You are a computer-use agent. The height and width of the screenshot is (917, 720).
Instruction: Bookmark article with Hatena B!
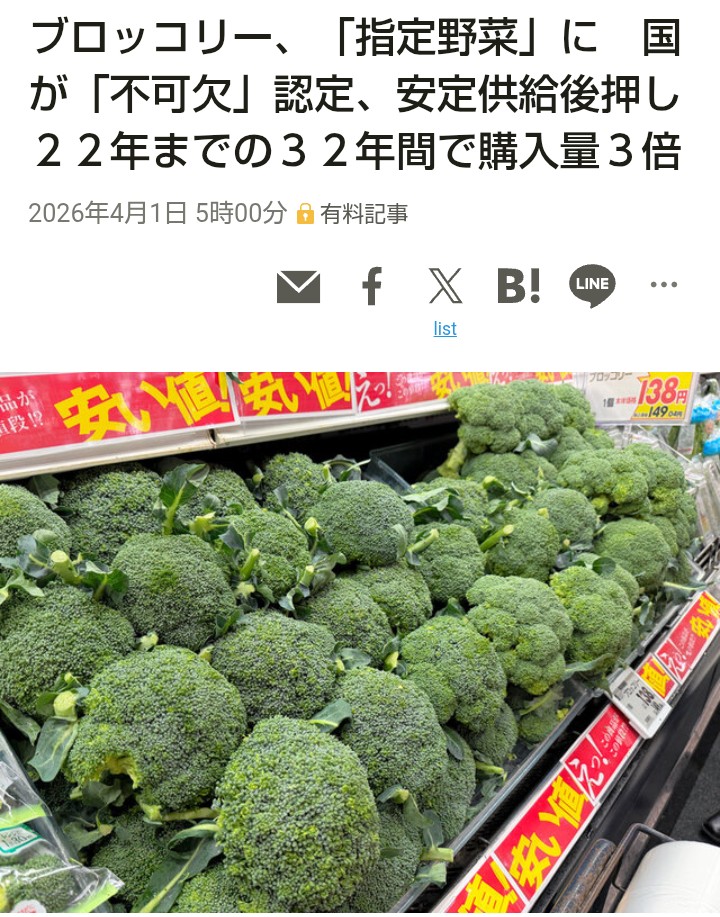519,287
